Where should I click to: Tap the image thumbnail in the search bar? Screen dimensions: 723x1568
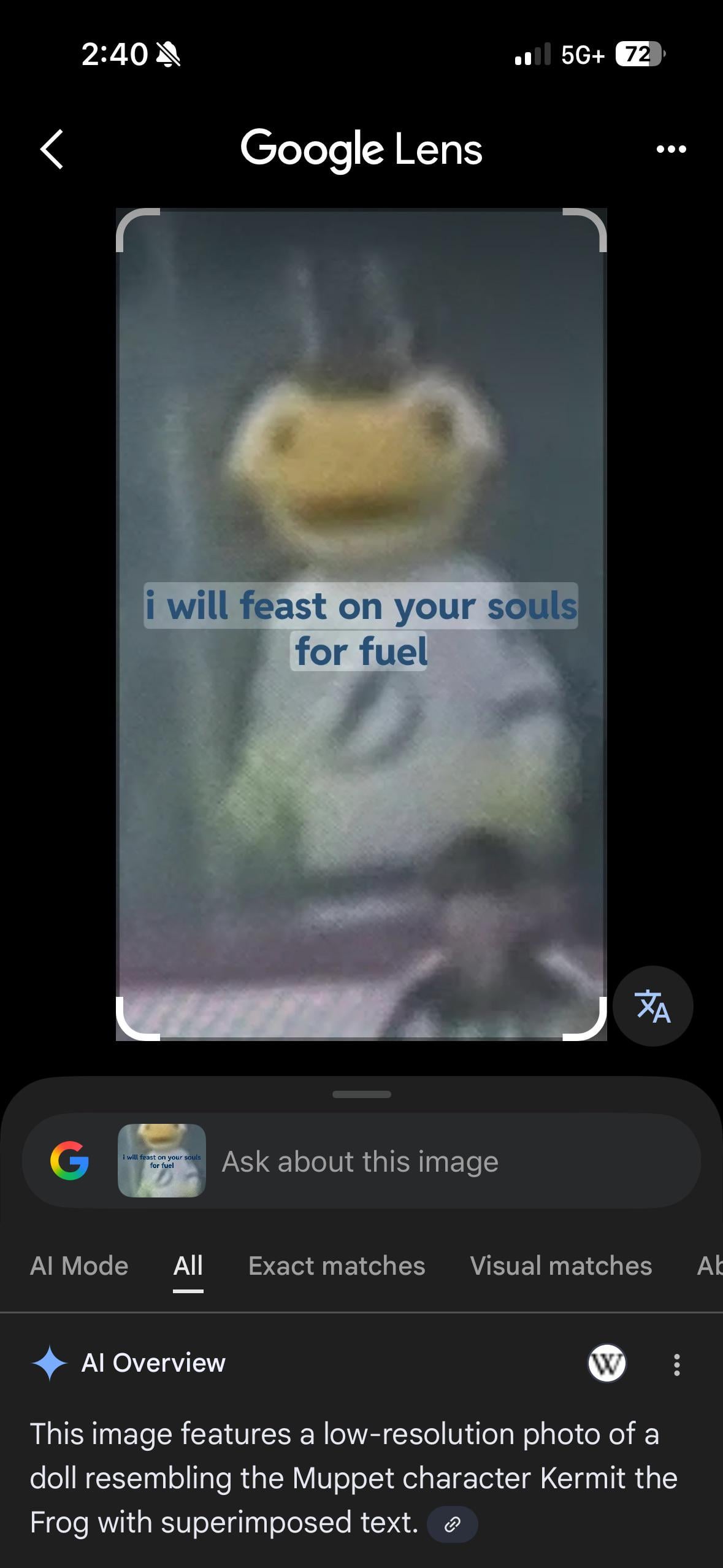(x=161, y=1161)
